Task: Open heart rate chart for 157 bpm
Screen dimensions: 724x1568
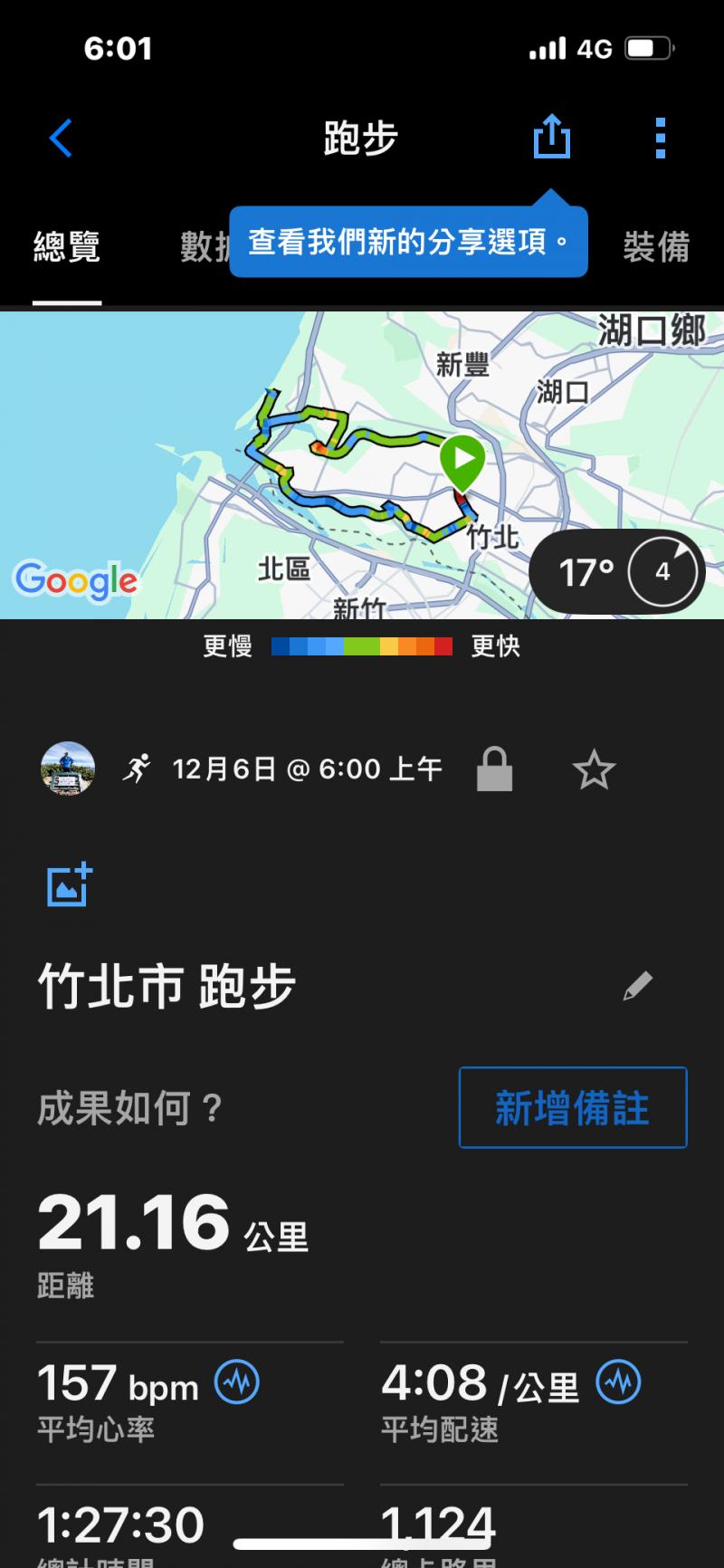Action: pyautogui.click(x=237, y=1382)
